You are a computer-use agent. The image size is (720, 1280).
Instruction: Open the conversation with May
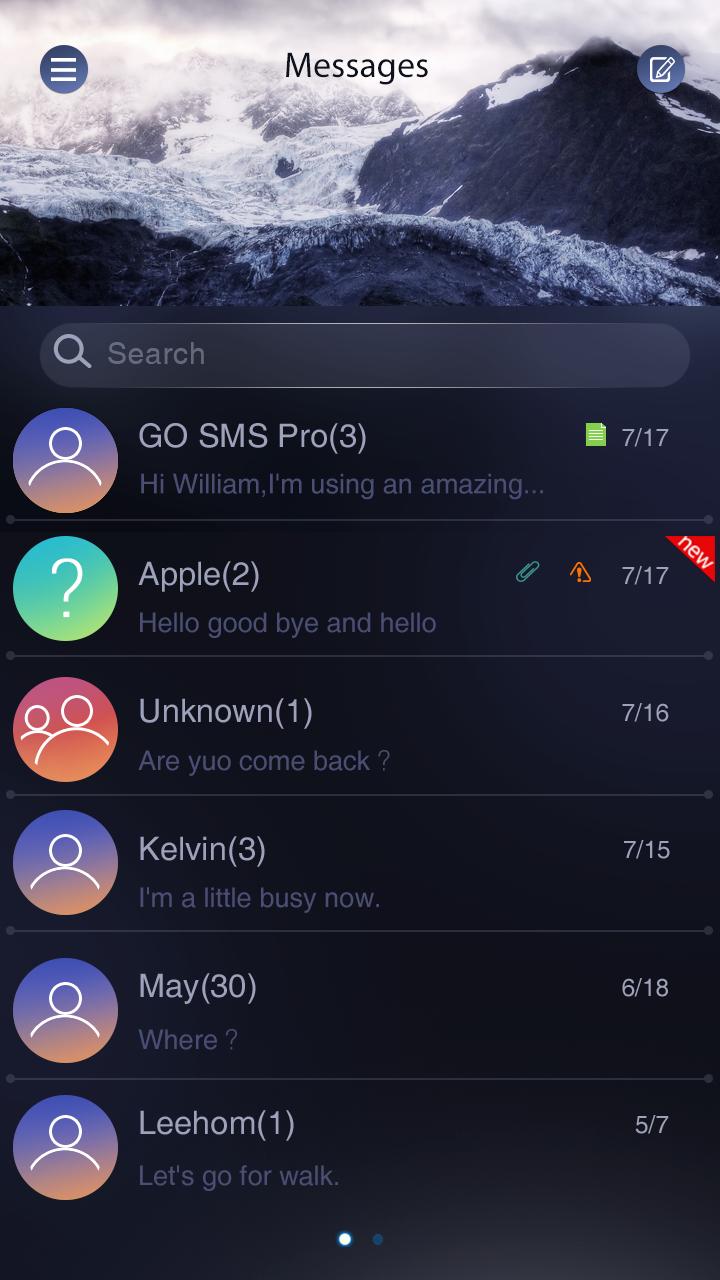360,1010
